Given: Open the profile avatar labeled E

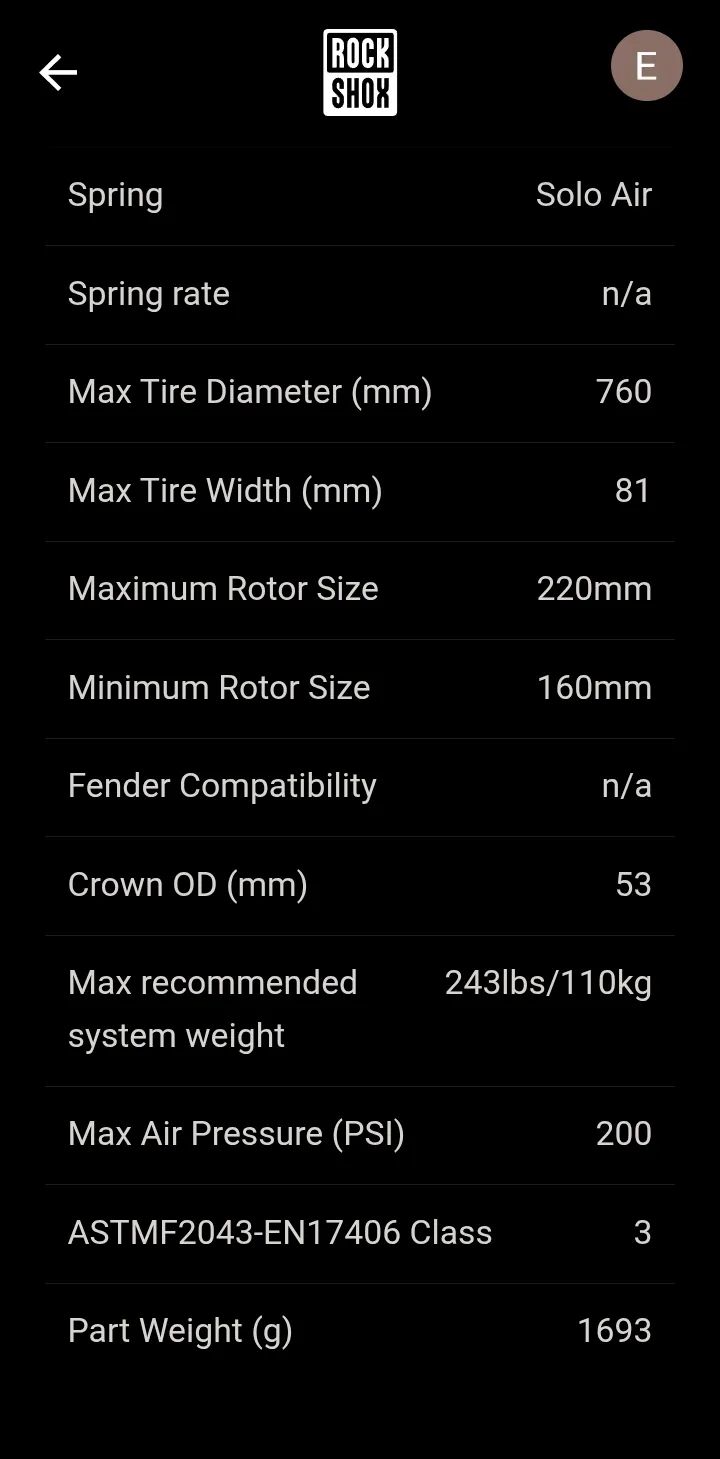Looking at the screenshot, I should (x=647, y=66).
